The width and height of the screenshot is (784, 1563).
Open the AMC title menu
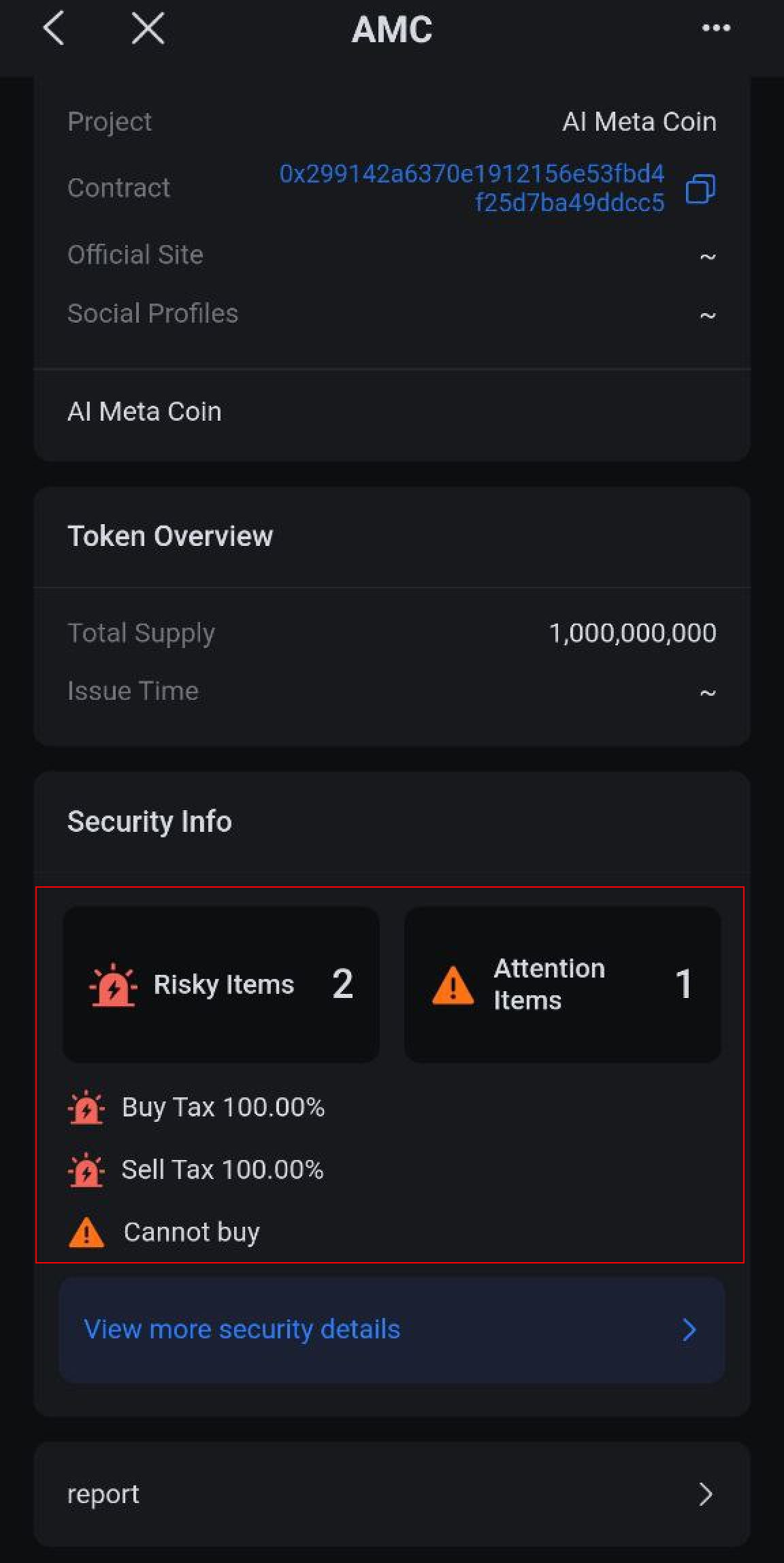(392, 29)
